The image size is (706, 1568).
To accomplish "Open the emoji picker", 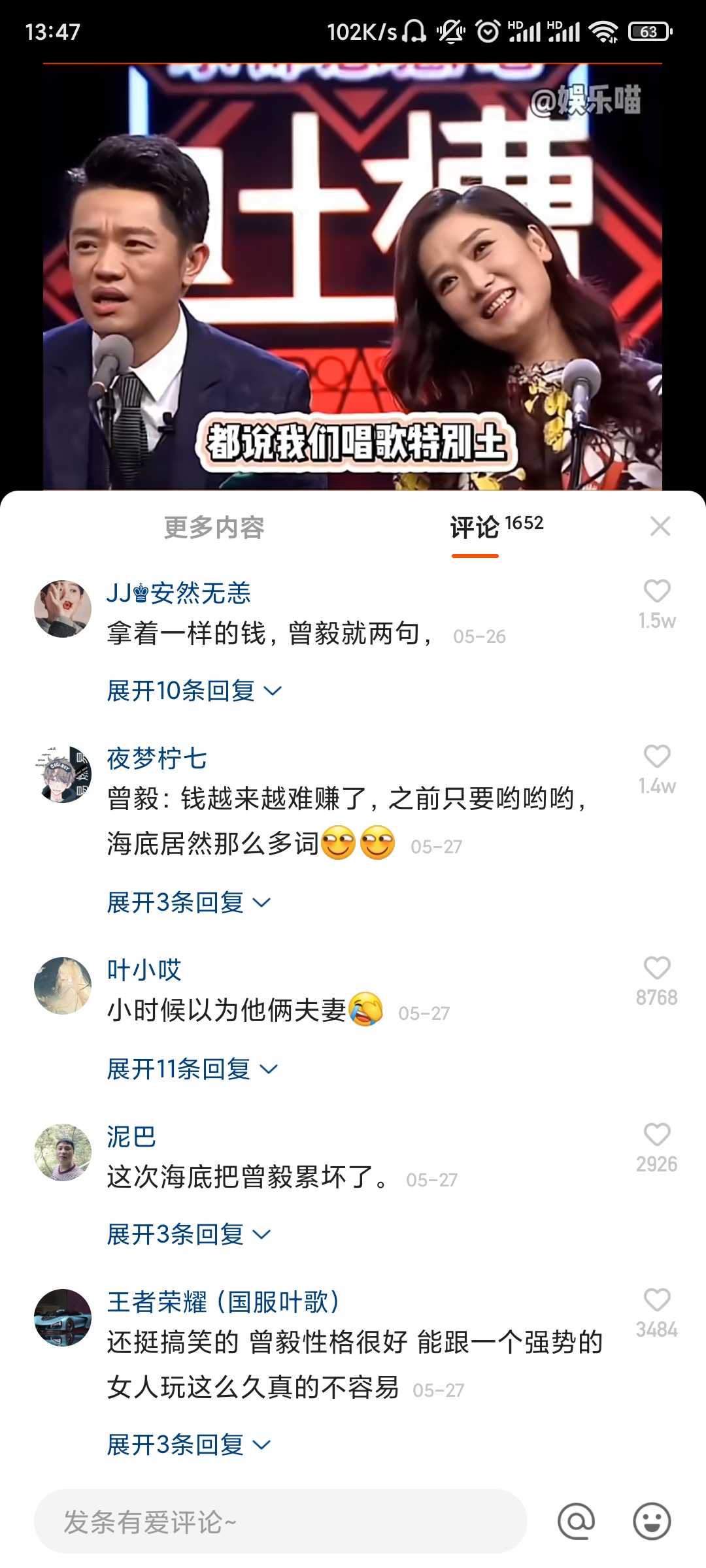I will point(652,1521).
